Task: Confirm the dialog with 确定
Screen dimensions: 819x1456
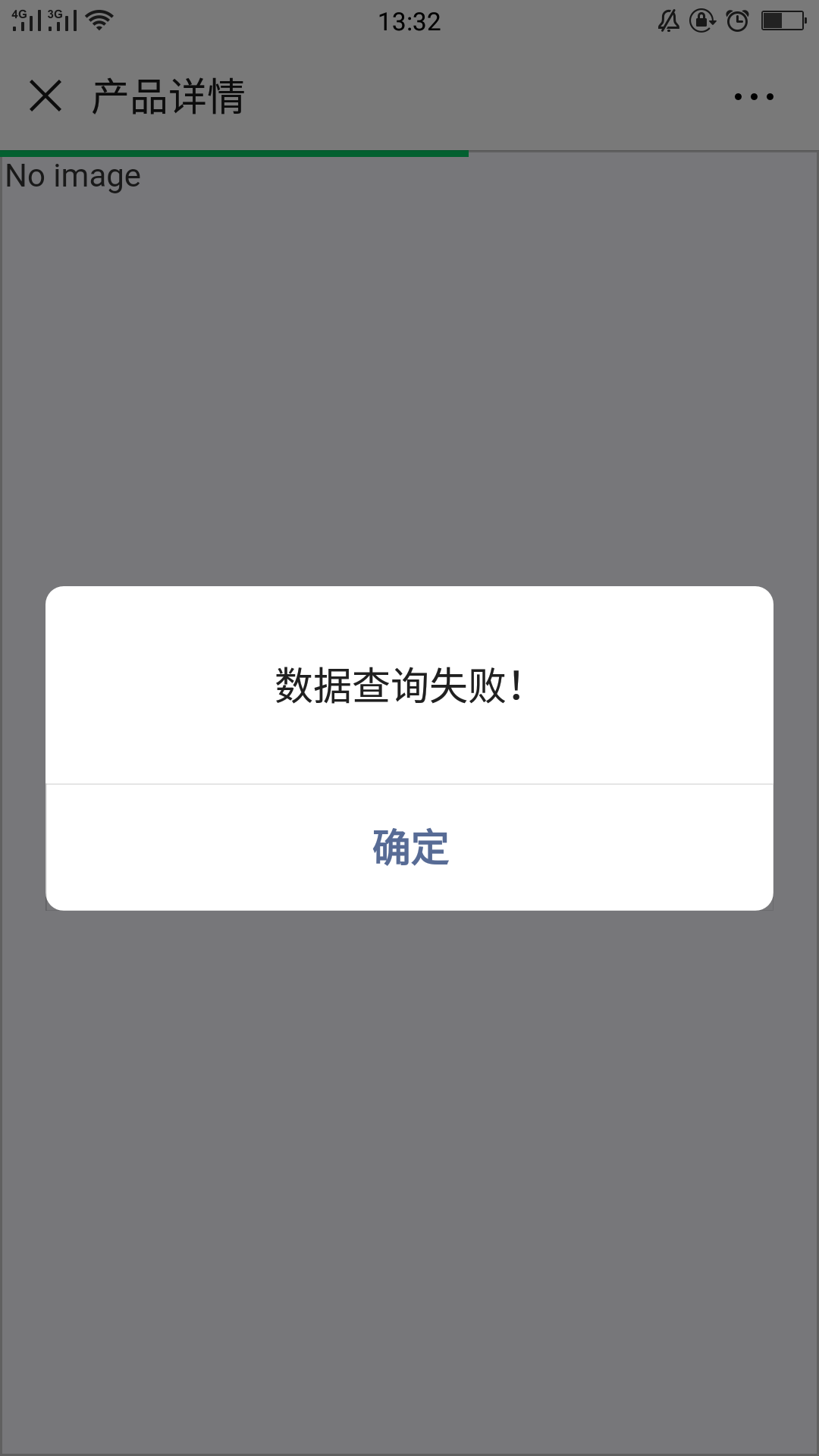Action: click(x=409, y=847)
